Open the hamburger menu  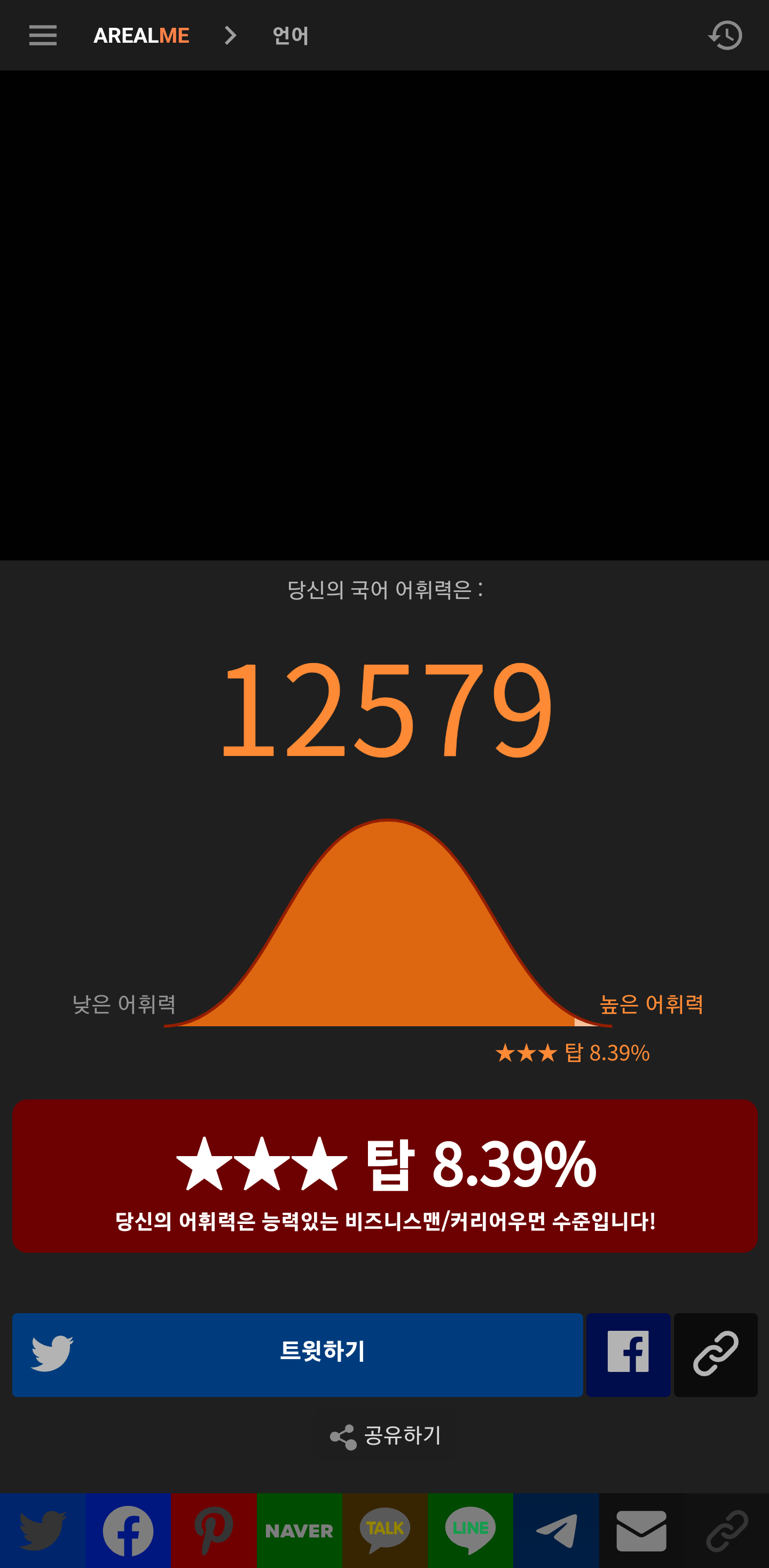click(43, 35)
